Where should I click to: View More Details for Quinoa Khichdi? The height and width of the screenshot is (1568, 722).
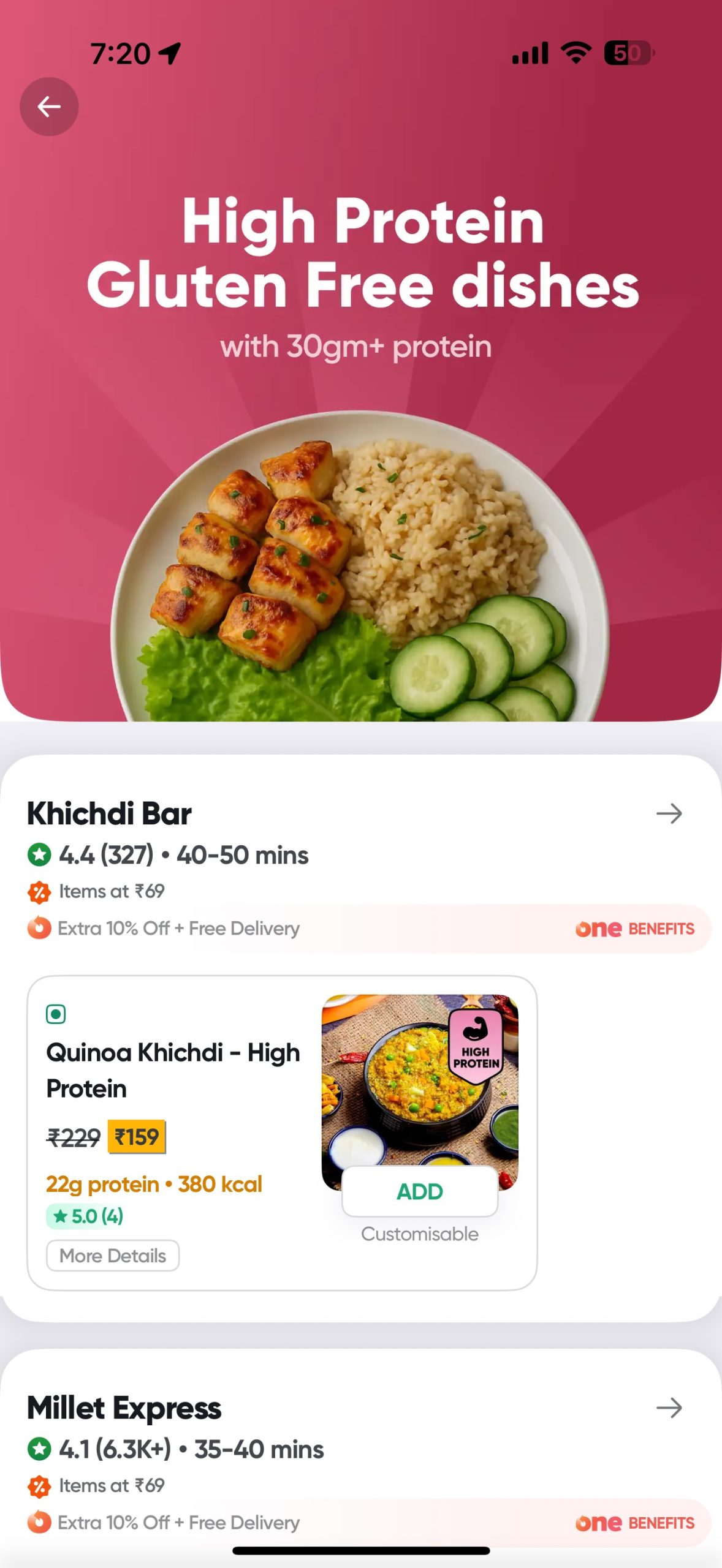click(x=113, y=1256)
